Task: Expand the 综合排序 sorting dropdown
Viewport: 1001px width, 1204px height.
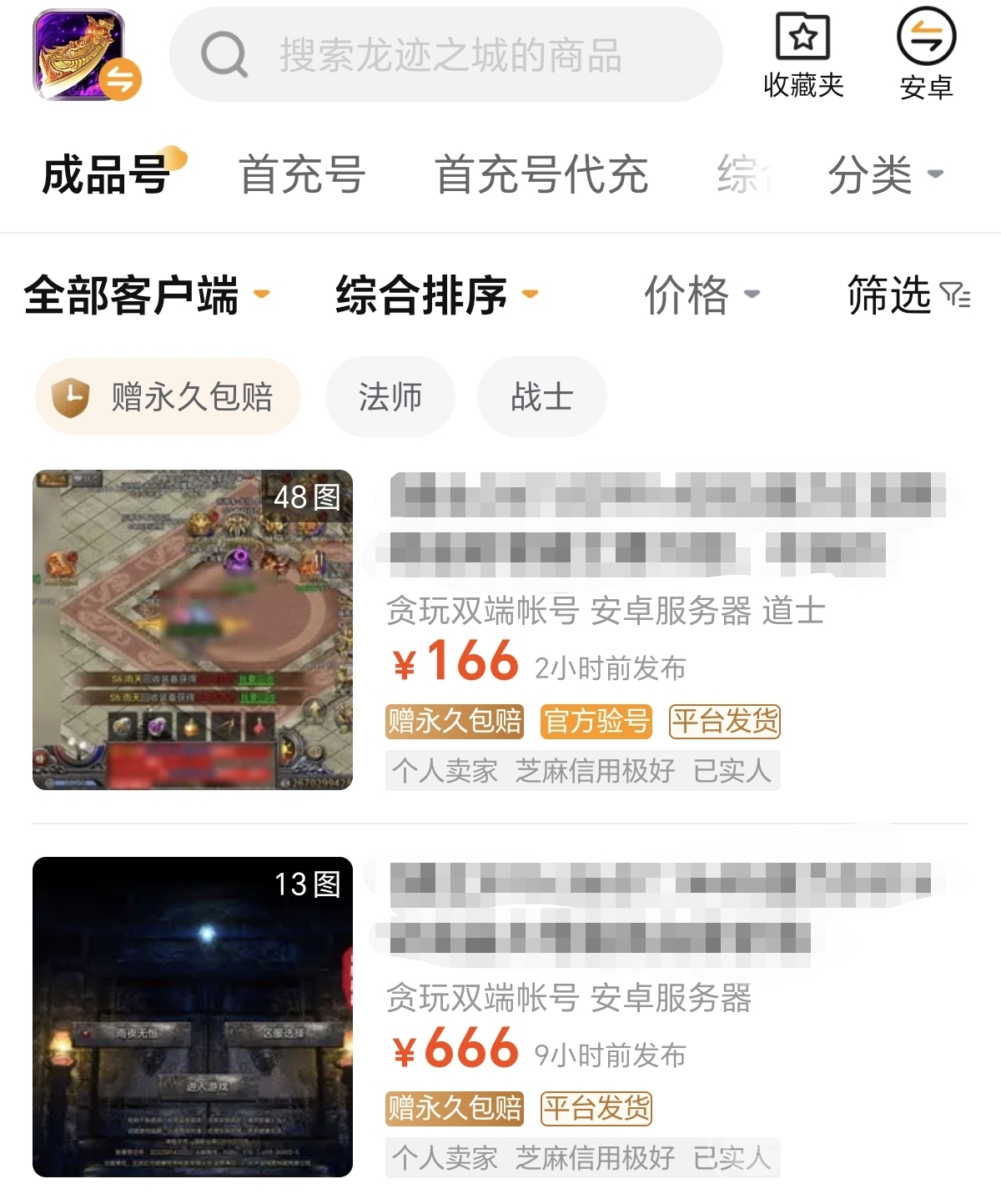Action: pyautogui.click(x=435, y=295)
